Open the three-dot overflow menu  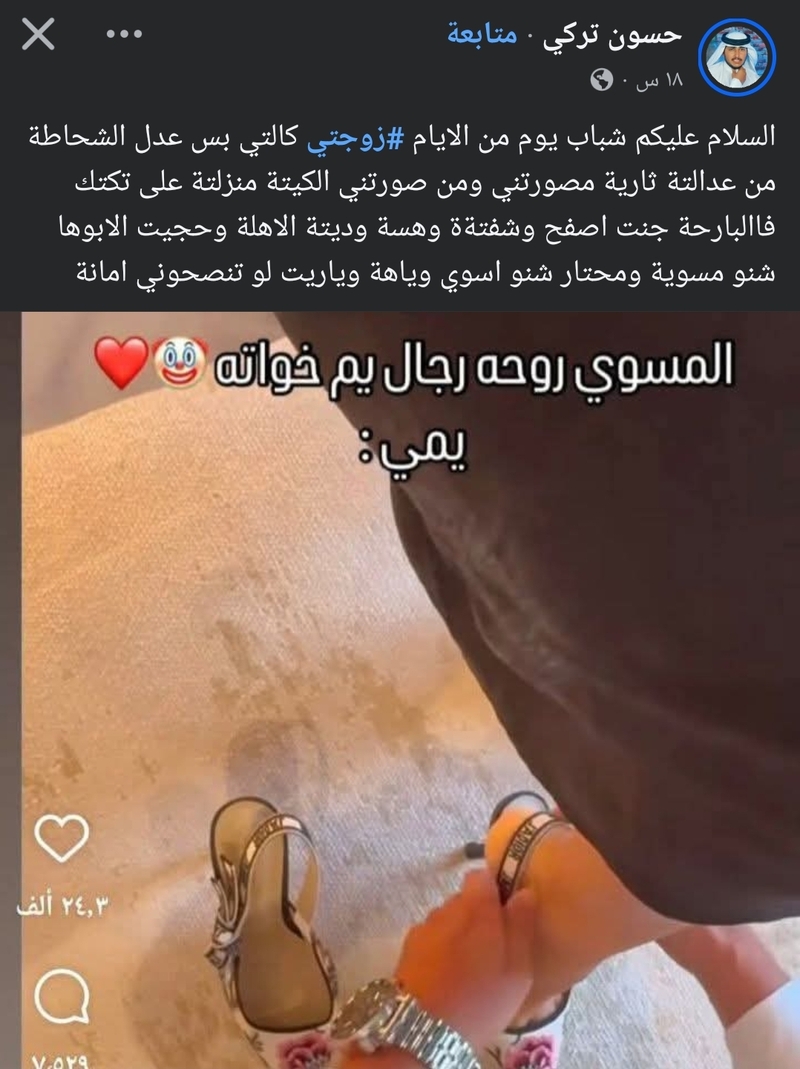point(125,35)
